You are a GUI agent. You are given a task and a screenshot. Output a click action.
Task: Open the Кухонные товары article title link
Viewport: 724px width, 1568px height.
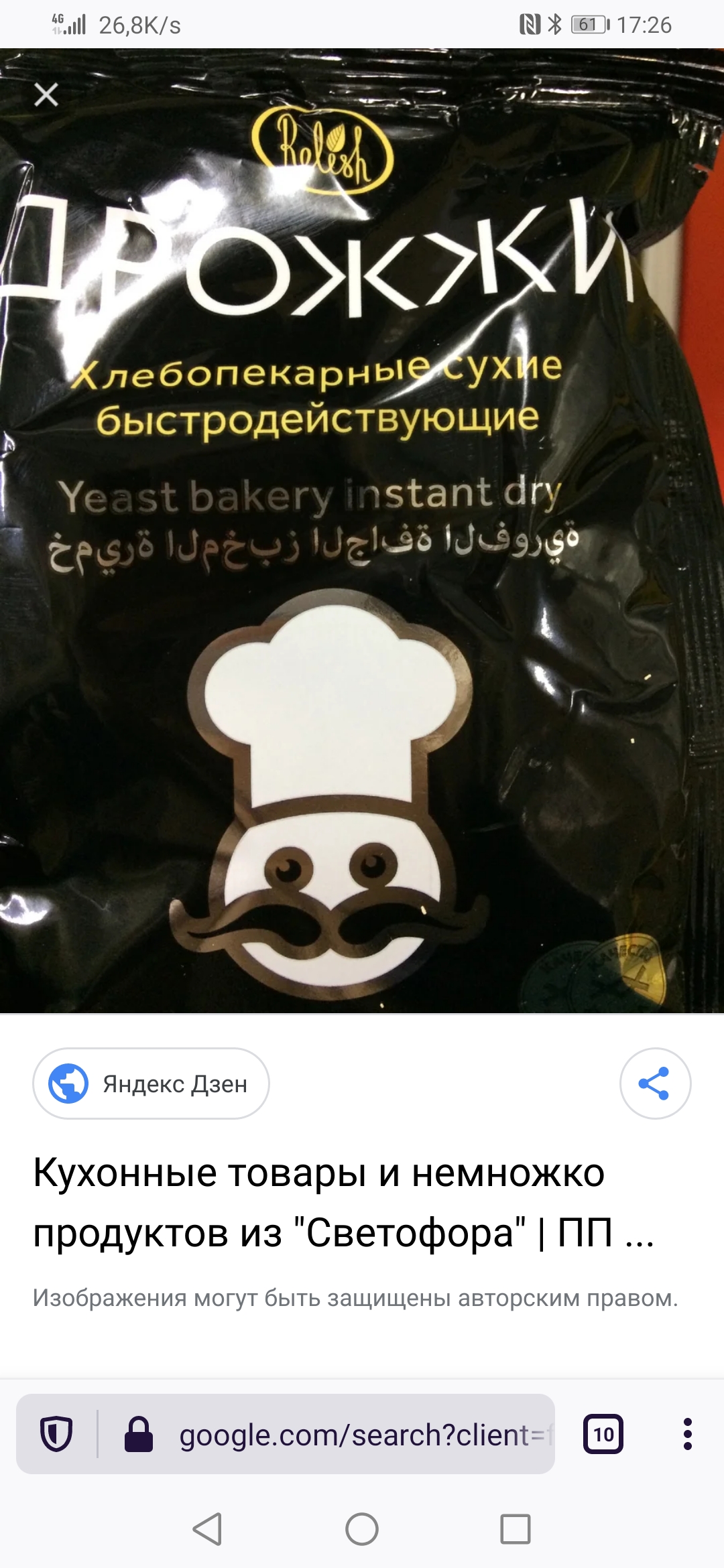(x=343, y=1202)
